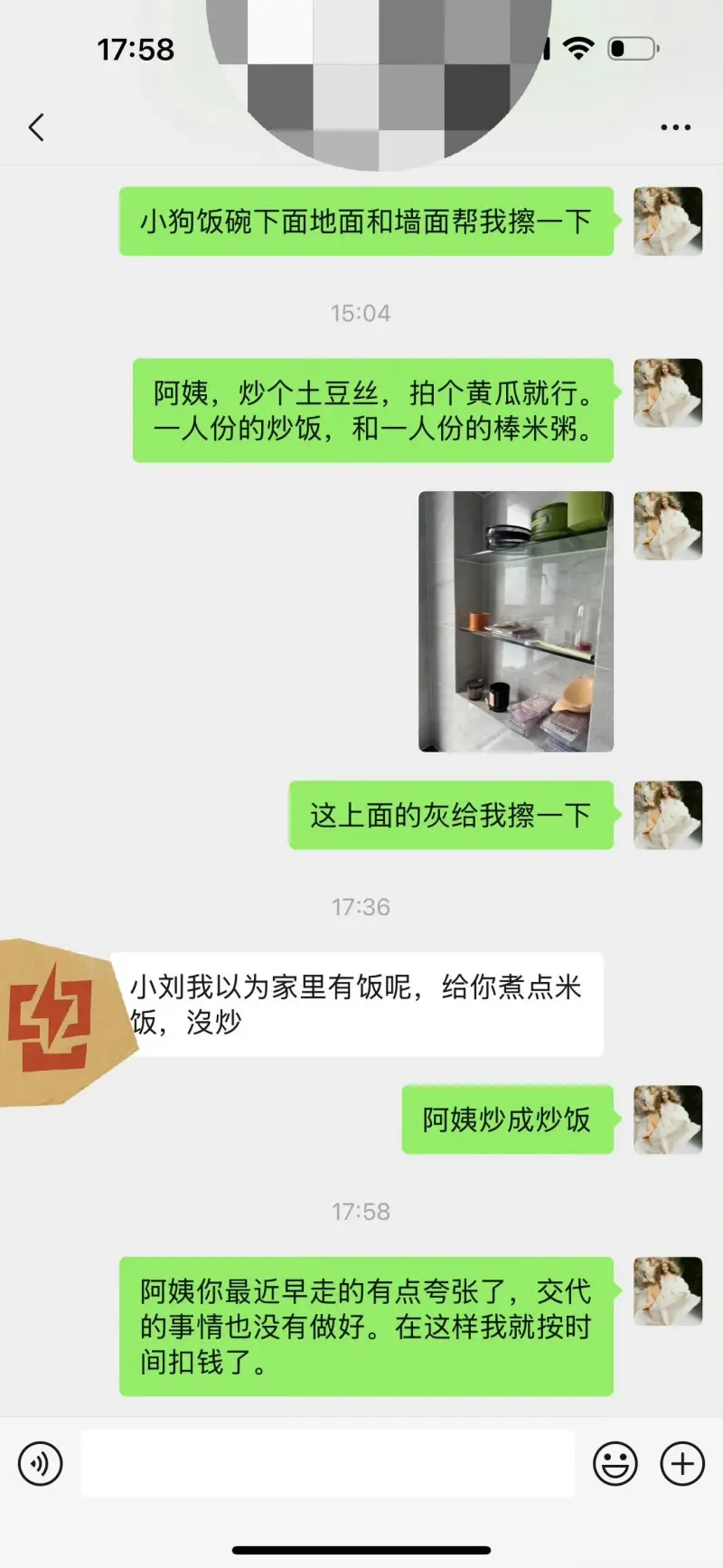The image size is (723, 1568).
Task: Open the three-dot chat info menu
Action: coord(675,128)
